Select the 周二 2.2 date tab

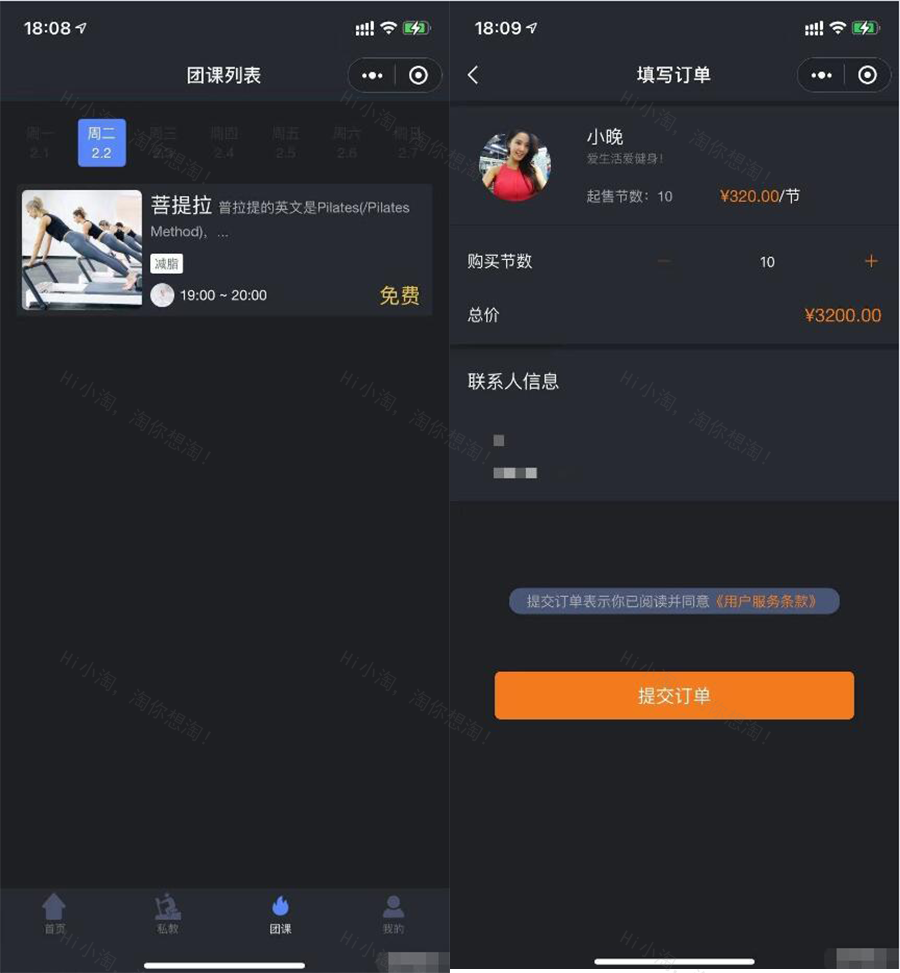(x=101, y=142)
